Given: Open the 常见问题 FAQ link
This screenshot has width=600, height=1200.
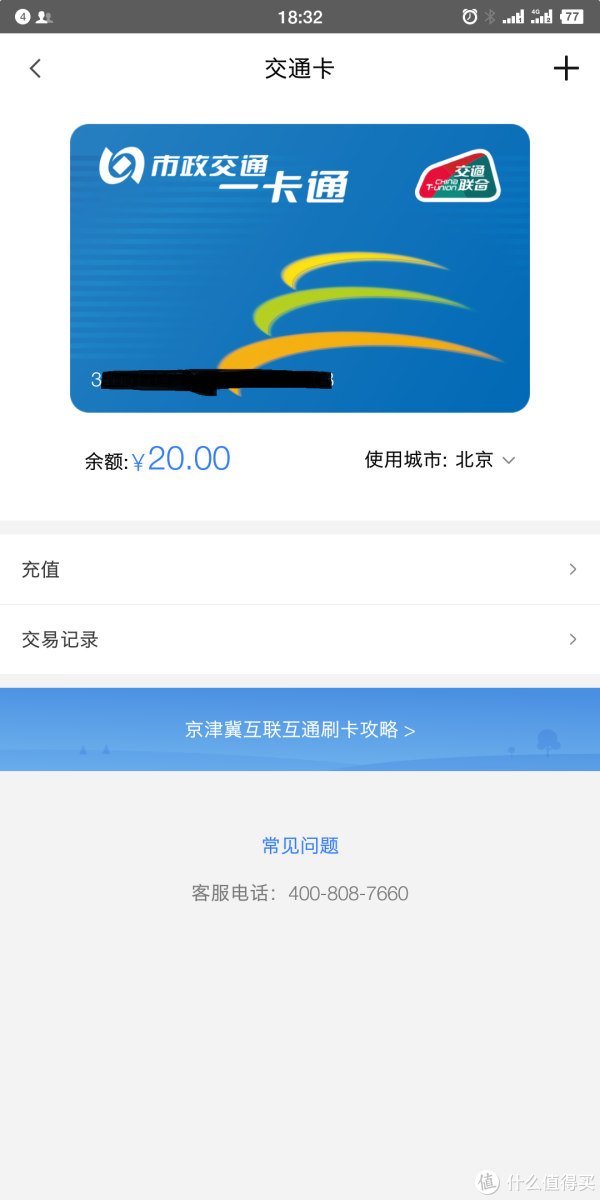Looking at the screenshot, I should coord(300,846).
